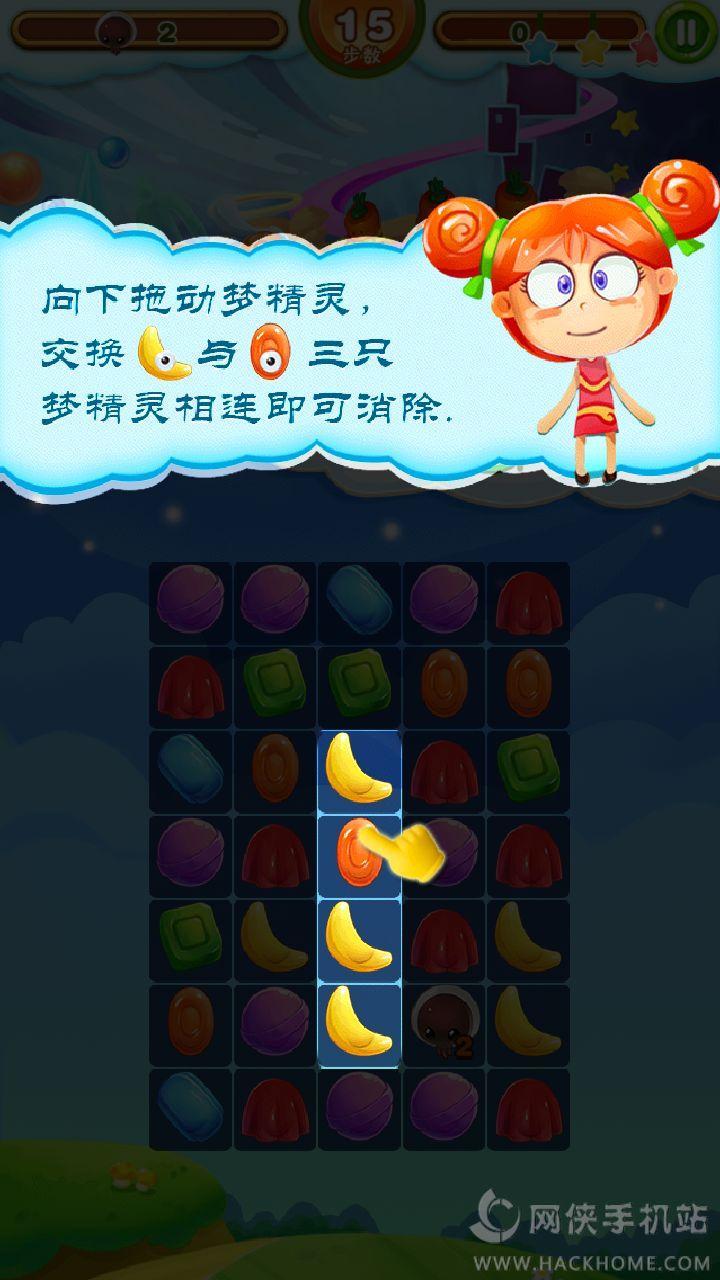
Task: Pause the game with the green button
Action: (686, 31)
